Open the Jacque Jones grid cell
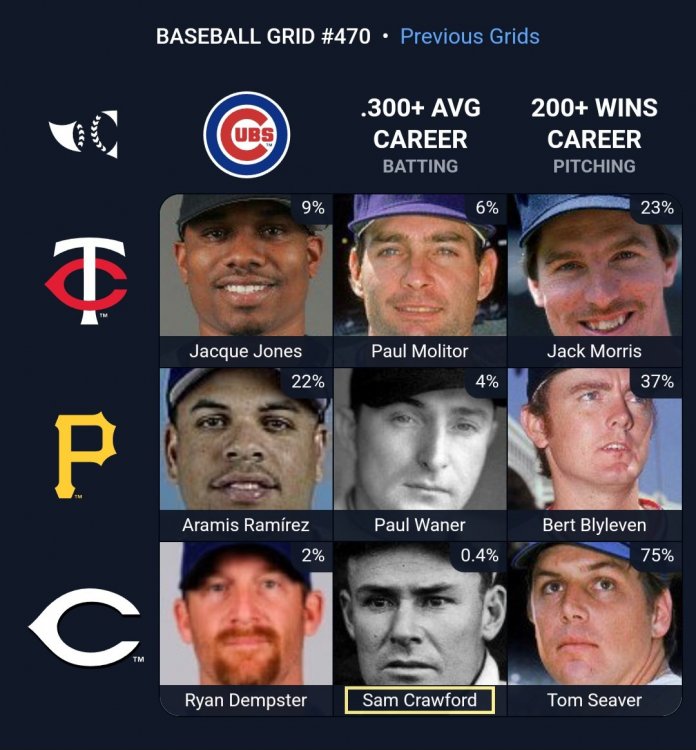 245,280
